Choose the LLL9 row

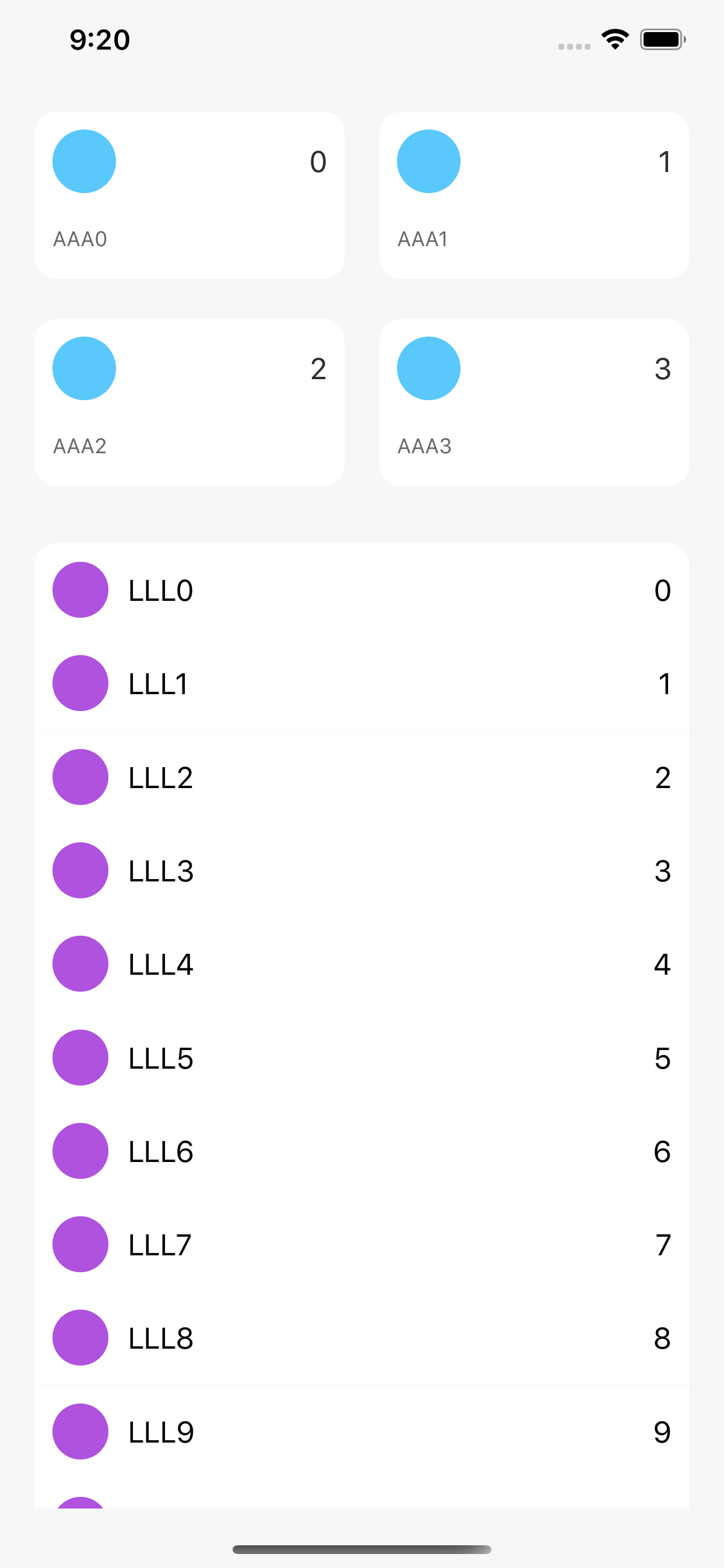tap(361, 1431)
